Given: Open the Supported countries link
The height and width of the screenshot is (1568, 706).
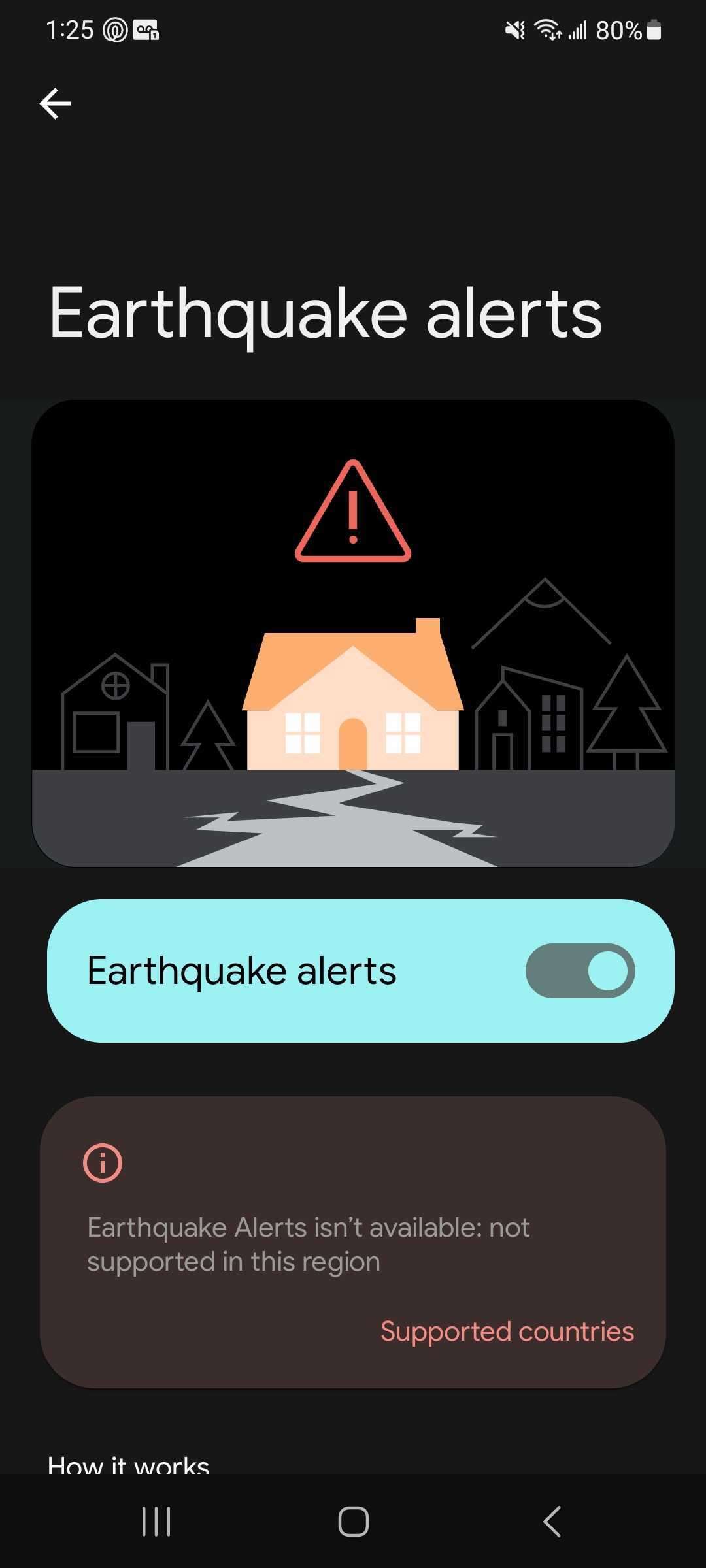Looking at the screenshot, I should coord(507,1331).
